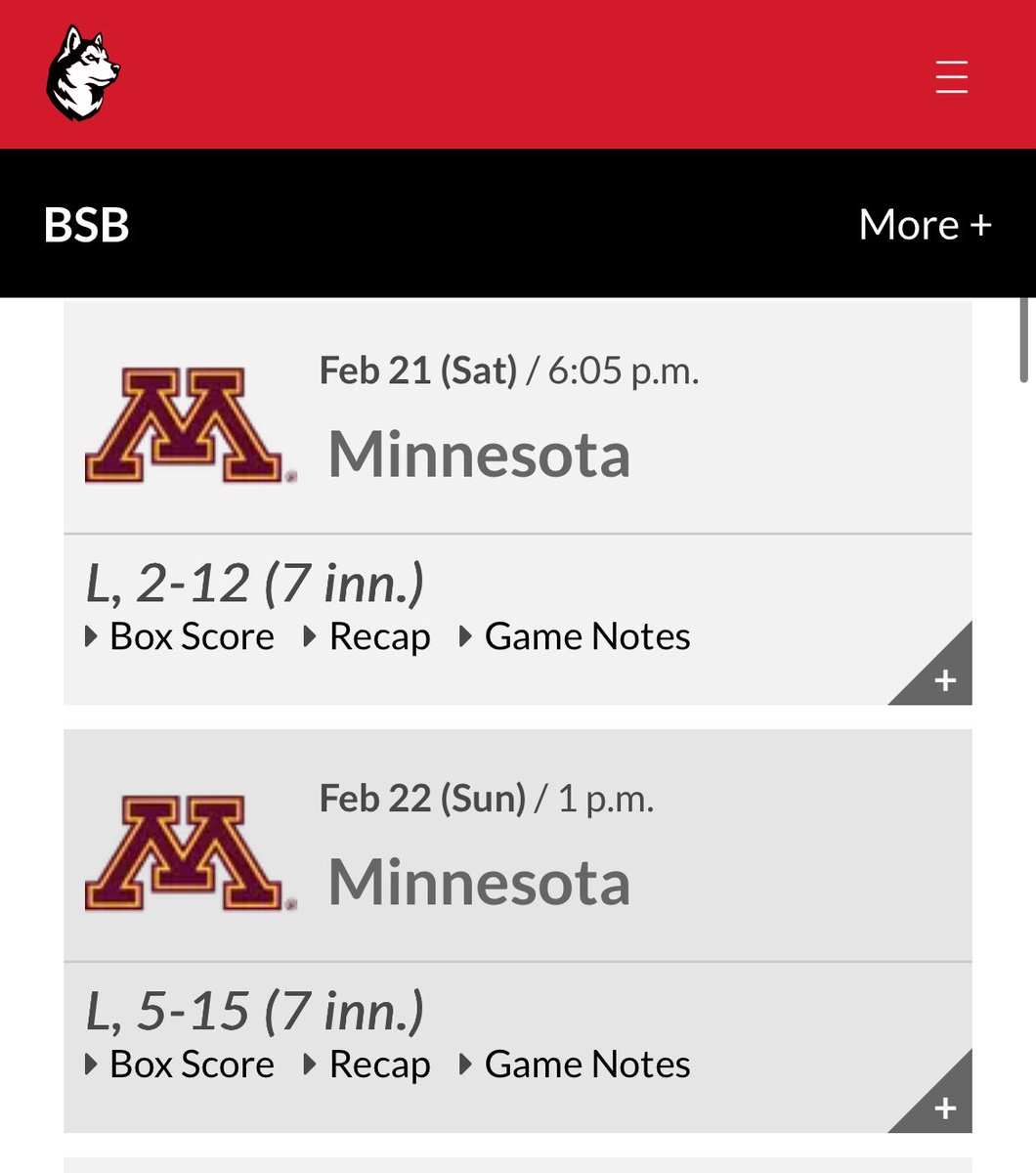Open Box Score for Feb 22 game
Viewport: 1036px width, 1173px height.
pyautogui.click(x=191, y=1065)
